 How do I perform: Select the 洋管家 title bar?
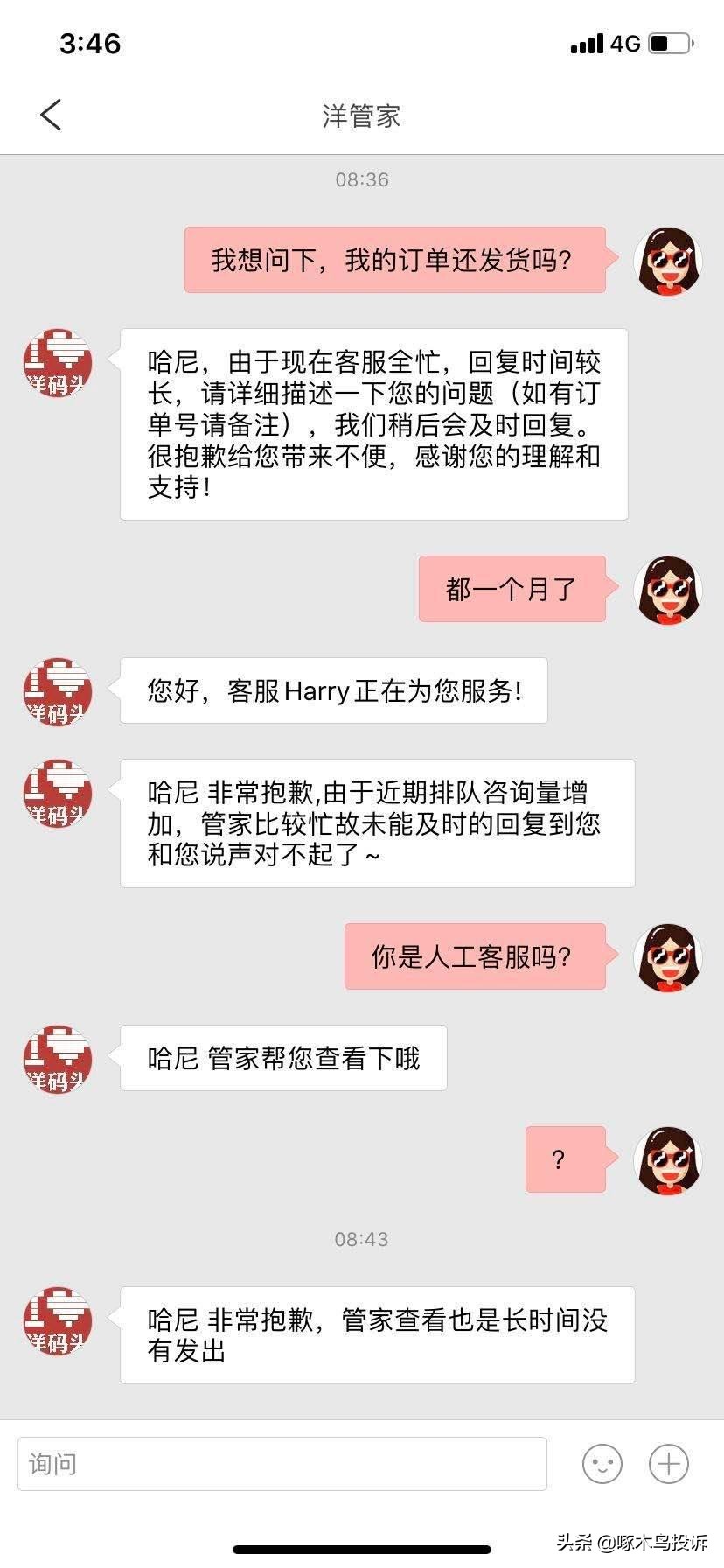coord(361,115)
